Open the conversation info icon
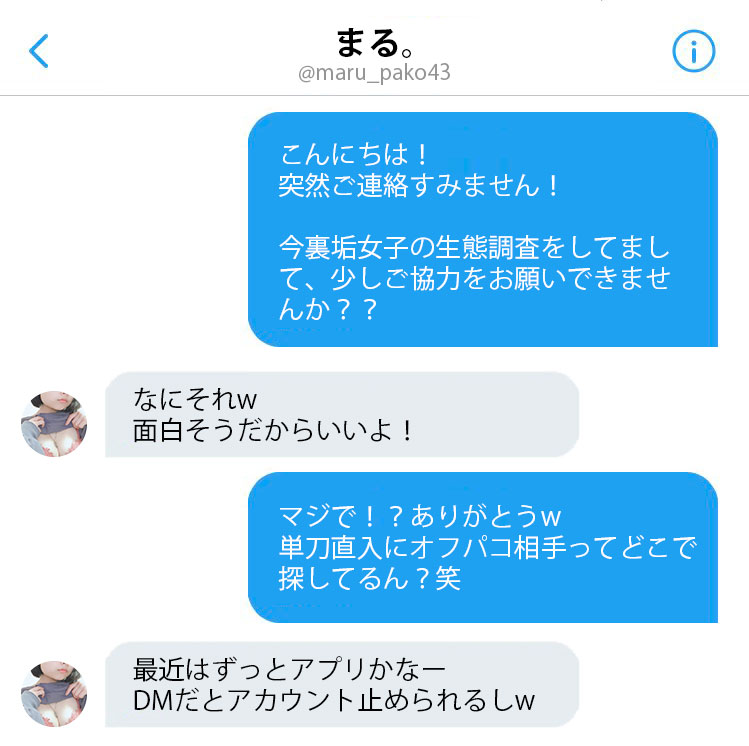The image size is (749, 746). click(693, 50)
